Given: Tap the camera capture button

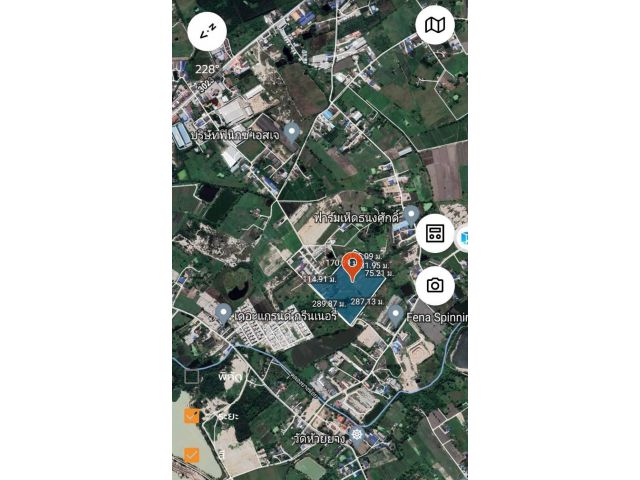Looking at the screenshot, I should tap(435, 286).
